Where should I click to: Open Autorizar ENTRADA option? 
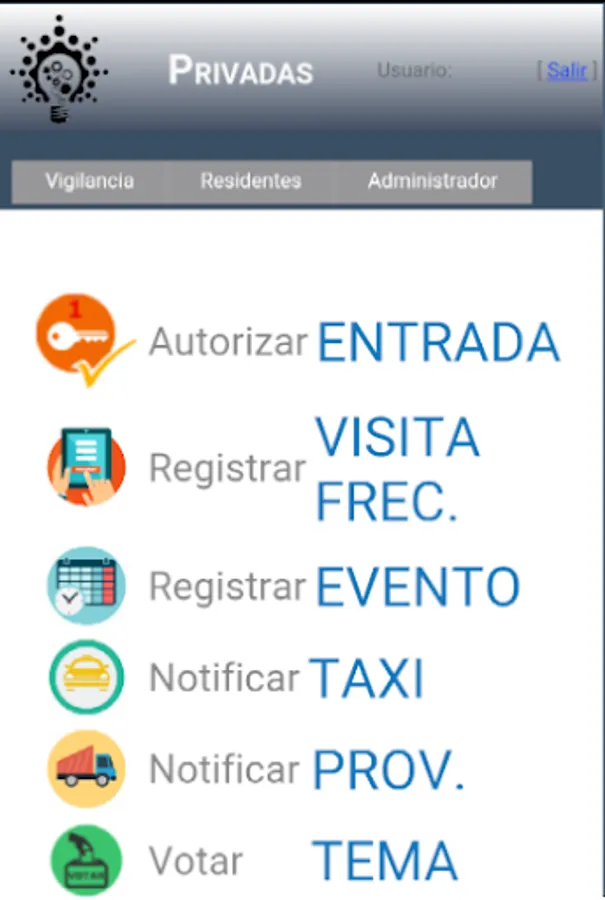[x=437, y=343]
